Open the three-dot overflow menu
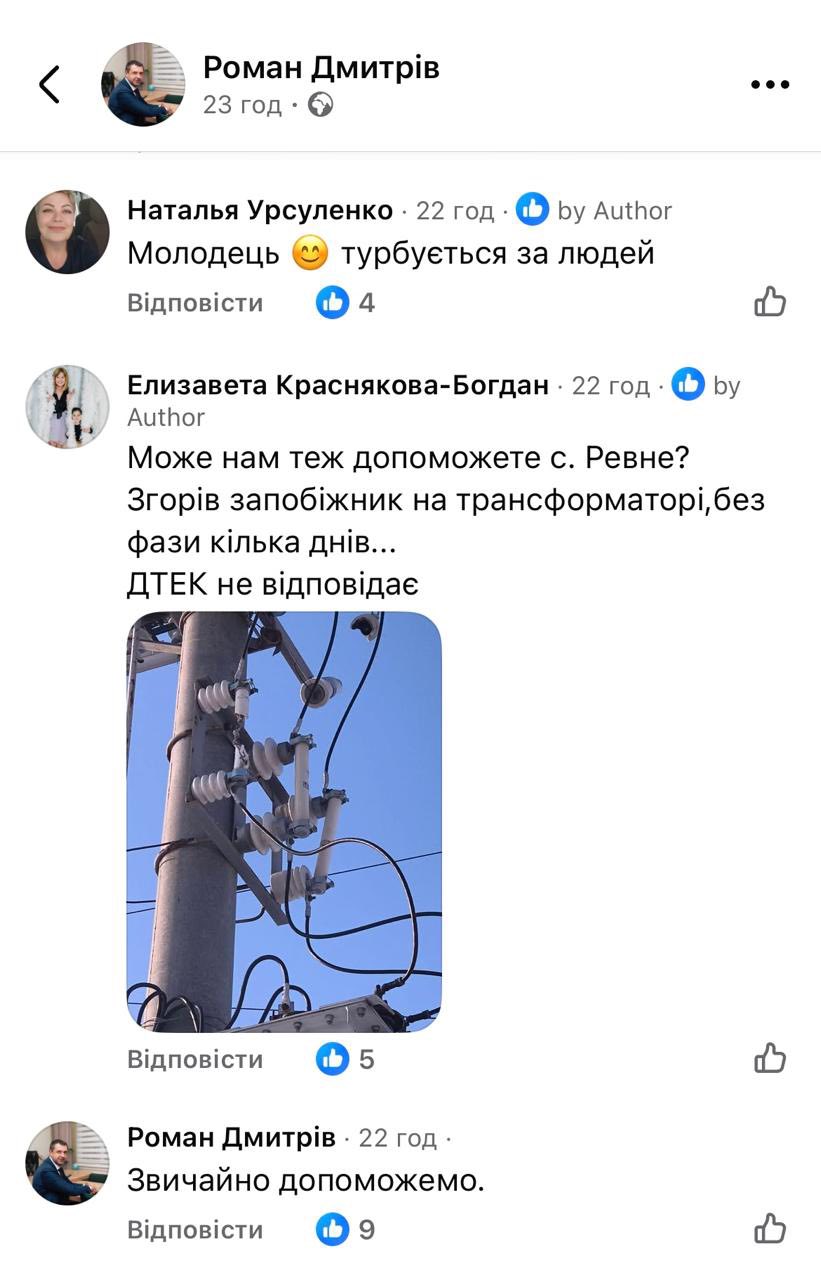The width and height of the screenshot is (821, 1280). [x=770, y=85]
